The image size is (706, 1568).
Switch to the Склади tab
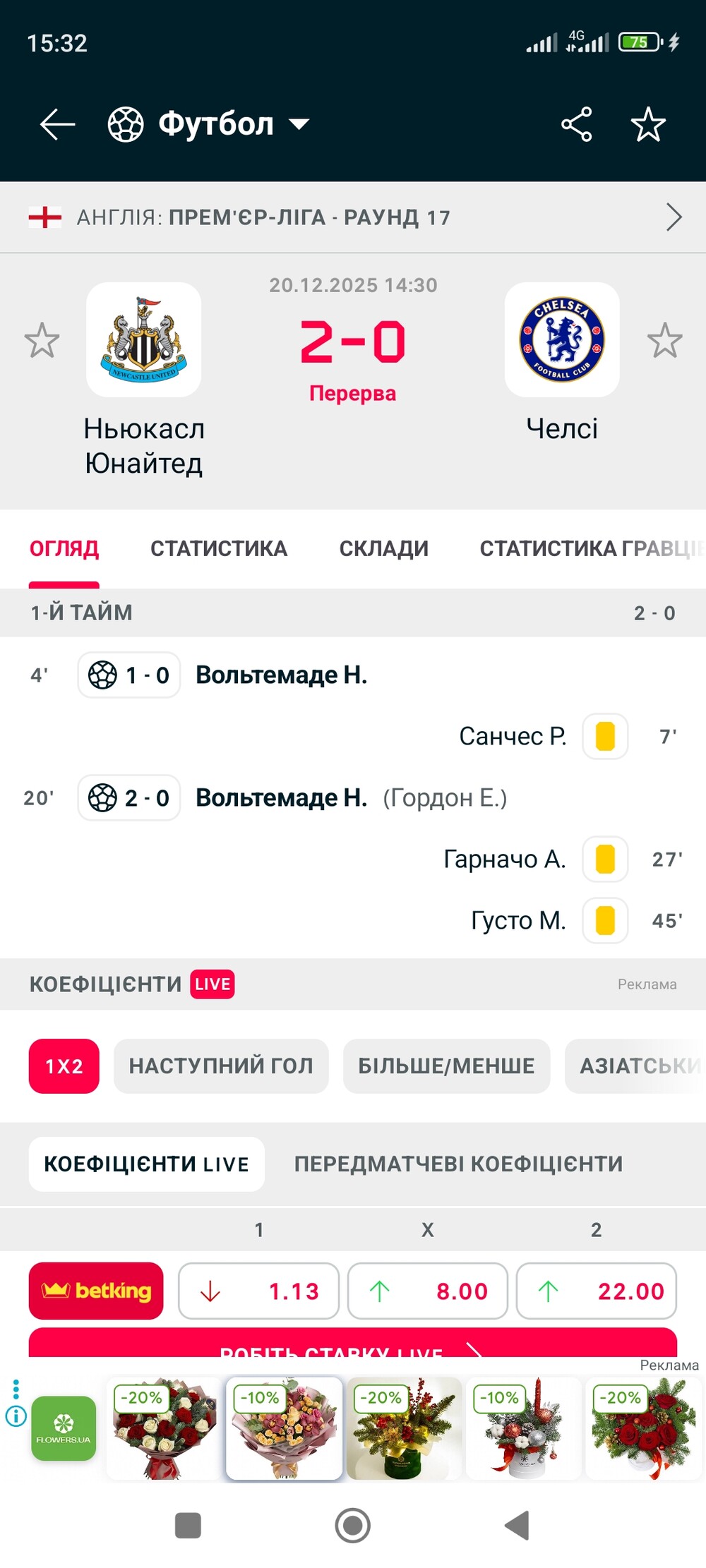pos(383,548)
